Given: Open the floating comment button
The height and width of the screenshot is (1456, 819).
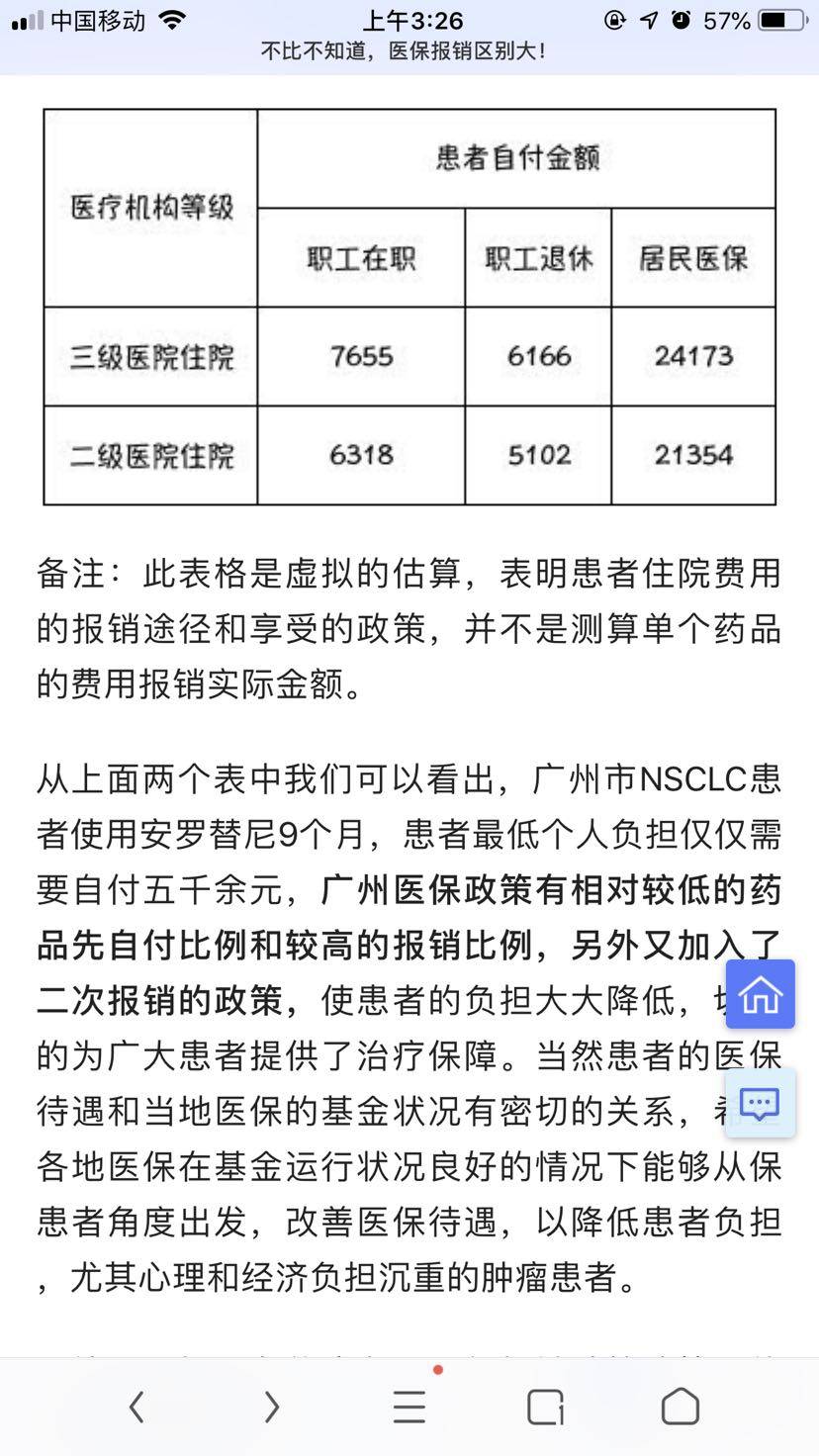Looking at the screenshot, I should click(760, 1103).
